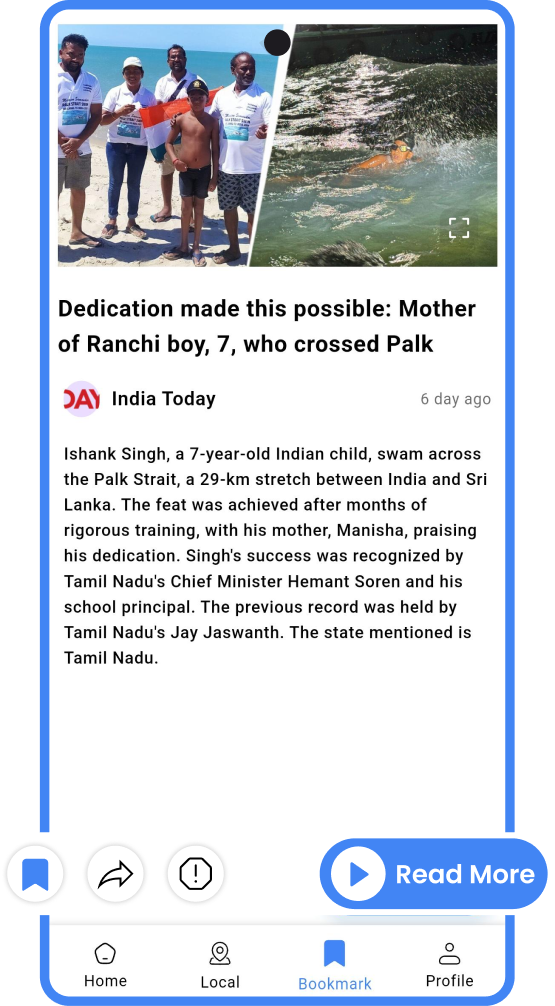Viewport: 555px width, 1006px height.
Task: Remove the bookmark from this article
Action: pos(35,874)
